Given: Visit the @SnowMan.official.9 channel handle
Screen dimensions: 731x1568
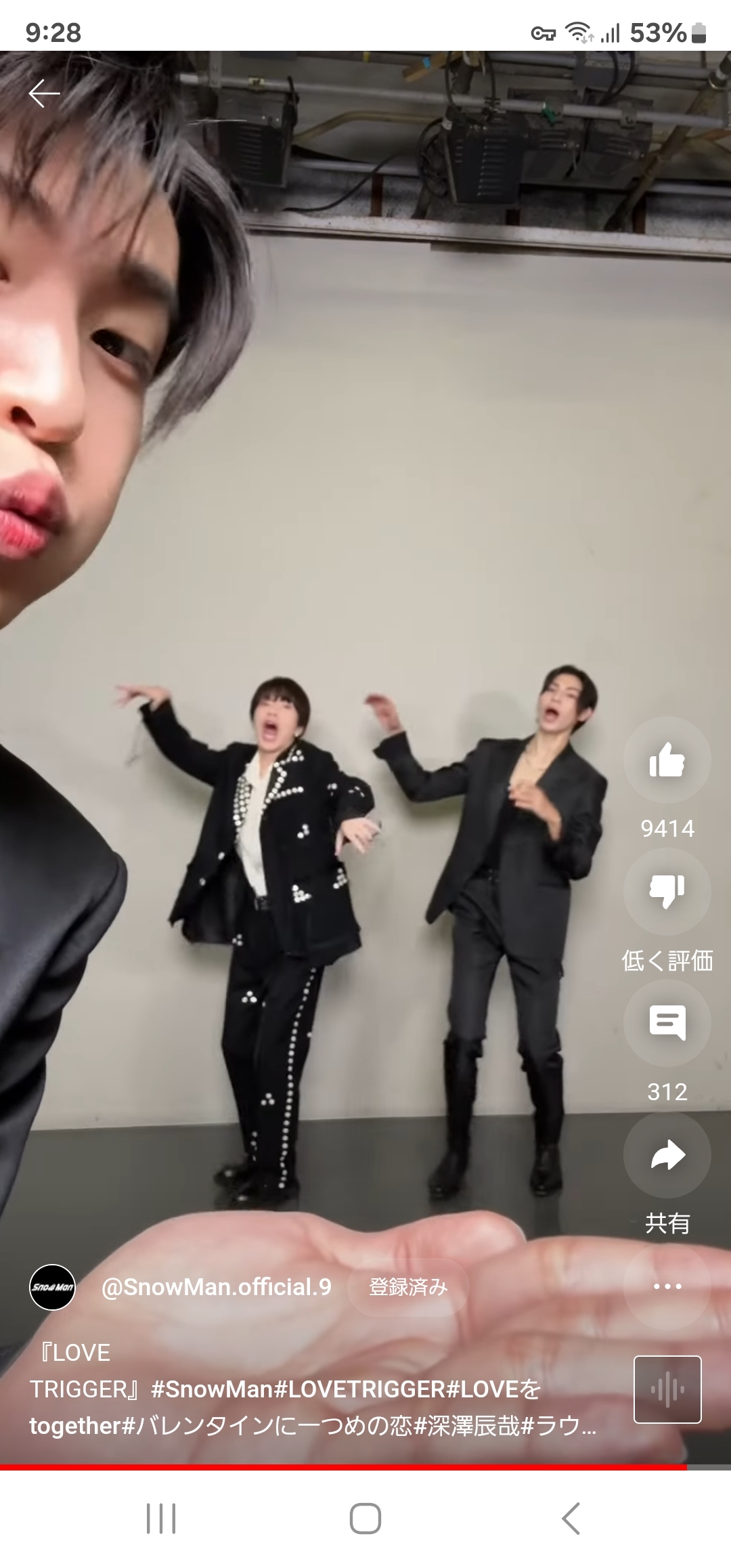Looking at the screenshot, I should click(217, 1287).
